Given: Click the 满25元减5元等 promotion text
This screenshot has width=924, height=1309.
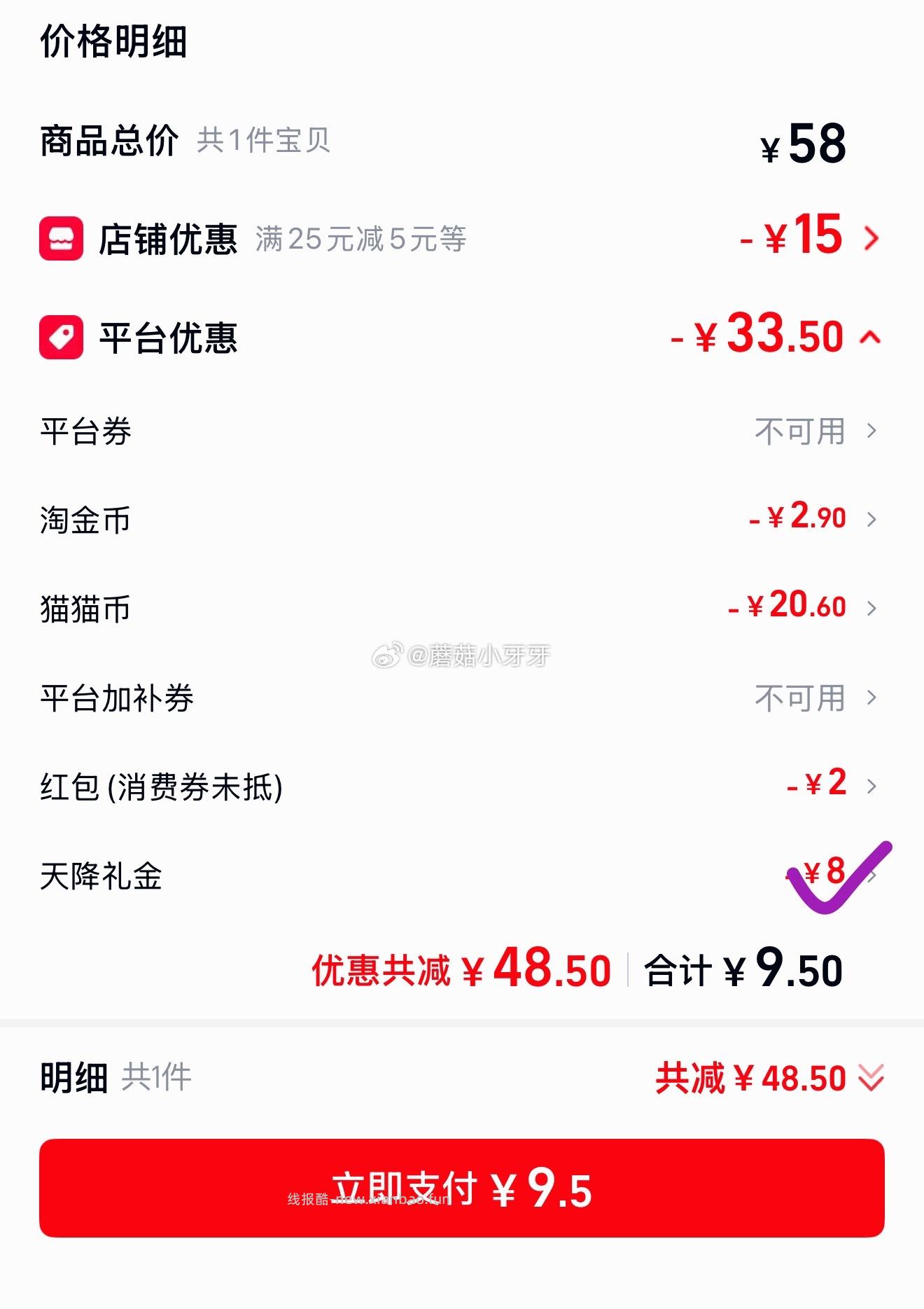Looking at the screenshot, I should click(x=358, y=239).
